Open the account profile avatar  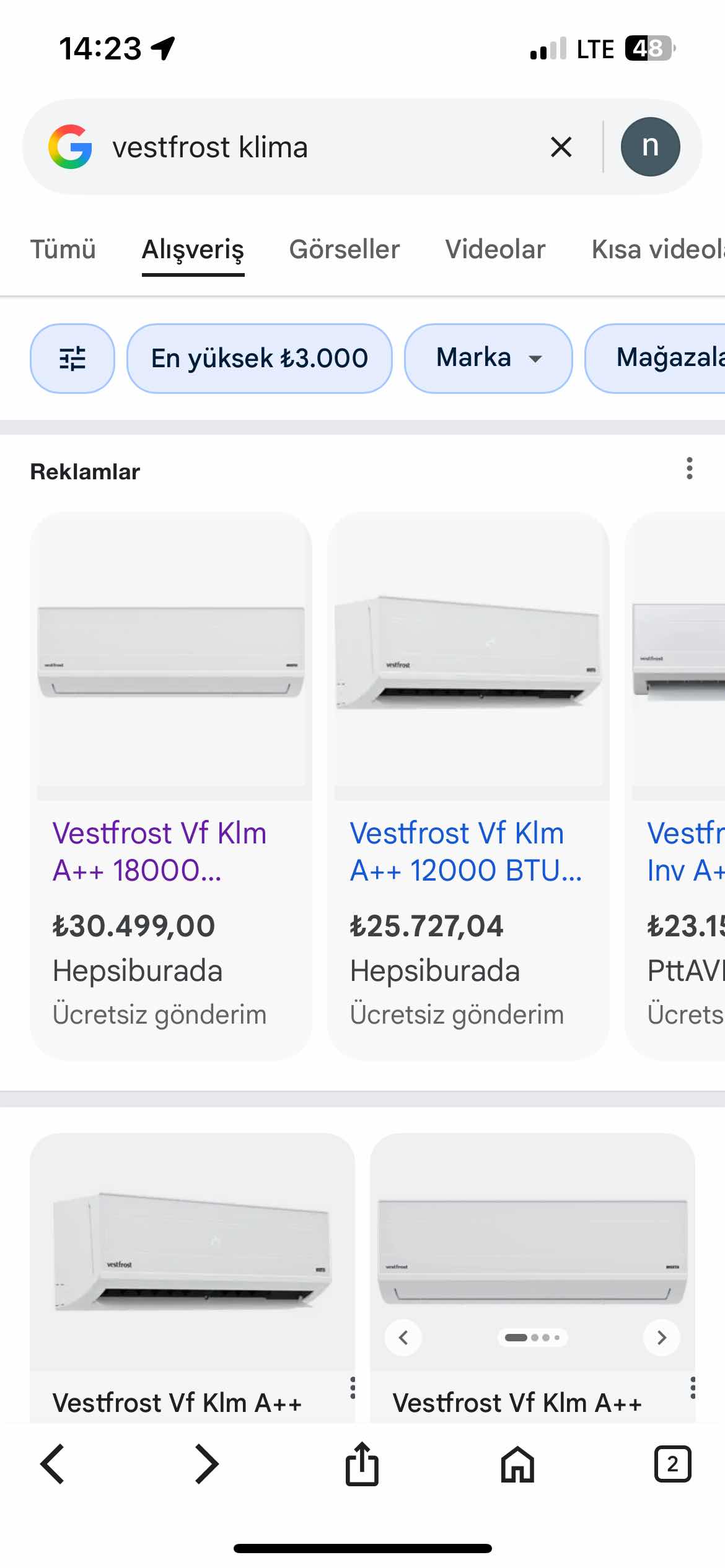tap(650, 147)
